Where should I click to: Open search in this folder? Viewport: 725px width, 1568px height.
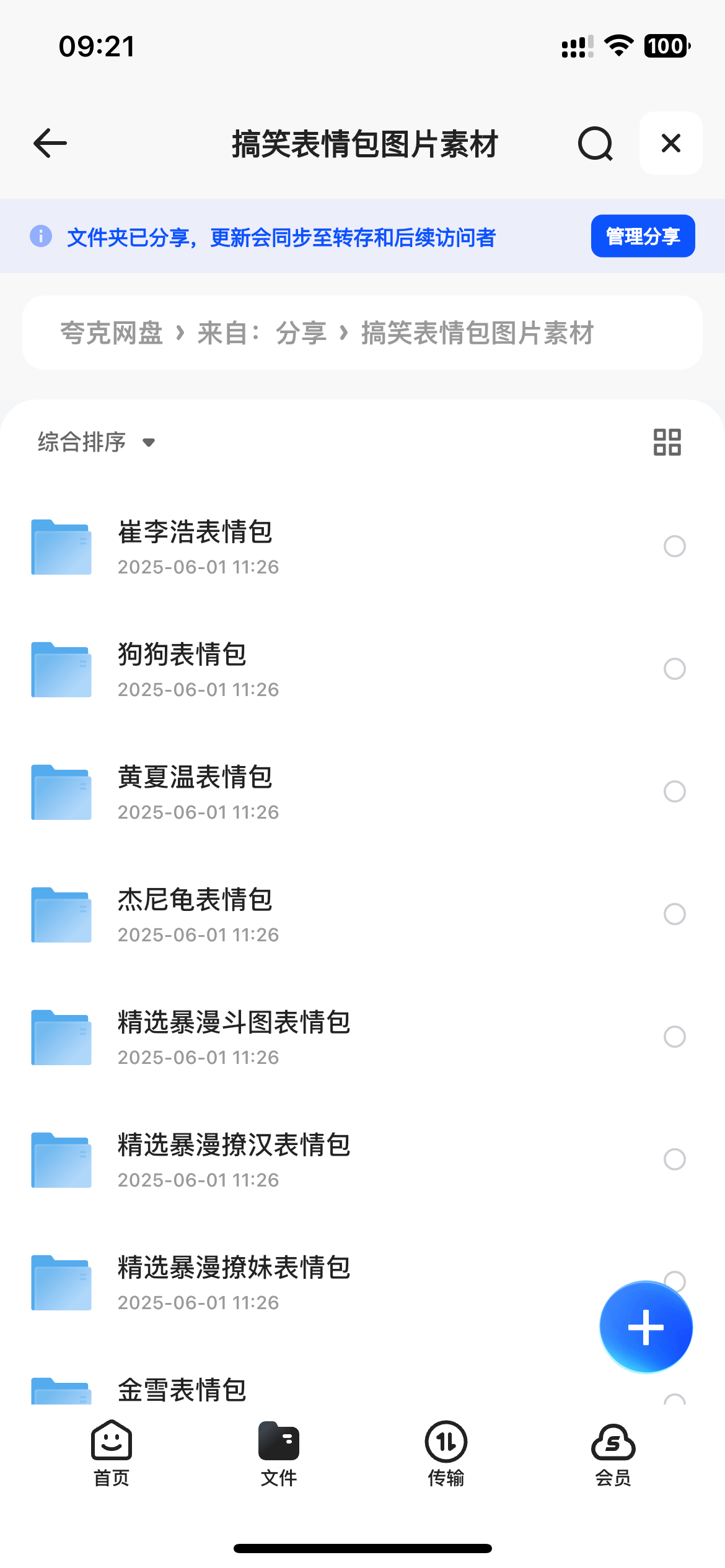595,144
